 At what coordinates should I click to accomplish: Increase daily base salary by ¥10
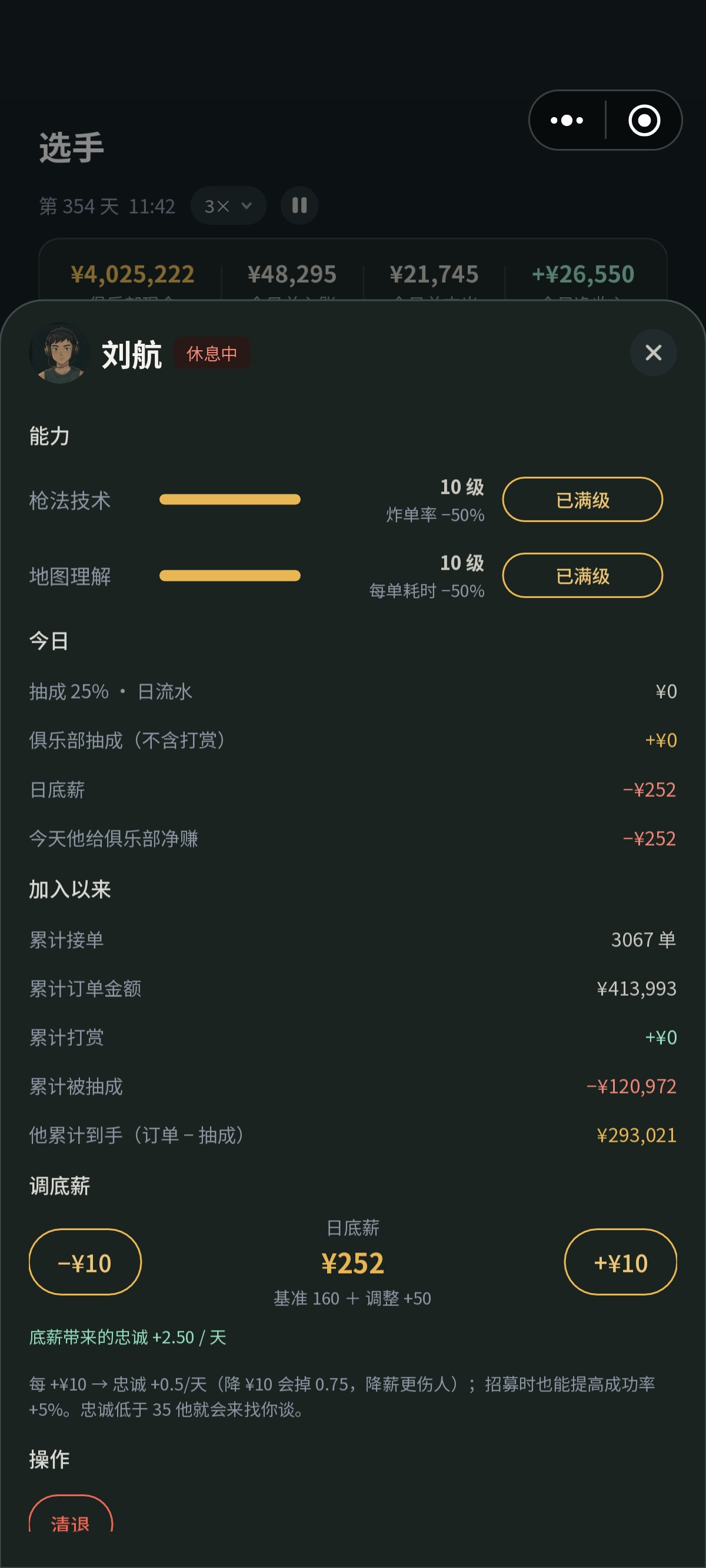click(x=621, y=1262)
